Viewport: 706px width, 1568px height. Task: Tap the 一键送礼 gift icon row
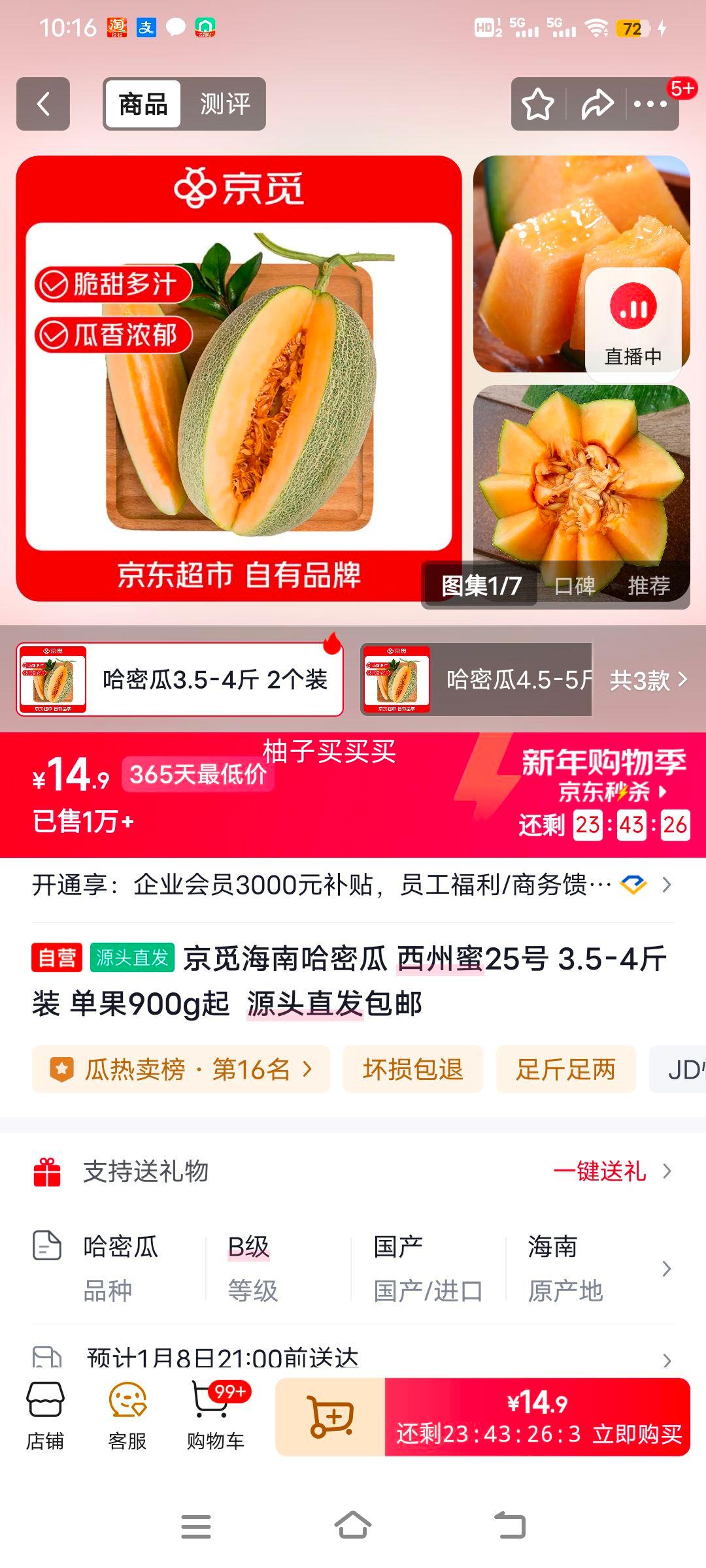(601, 1173)
